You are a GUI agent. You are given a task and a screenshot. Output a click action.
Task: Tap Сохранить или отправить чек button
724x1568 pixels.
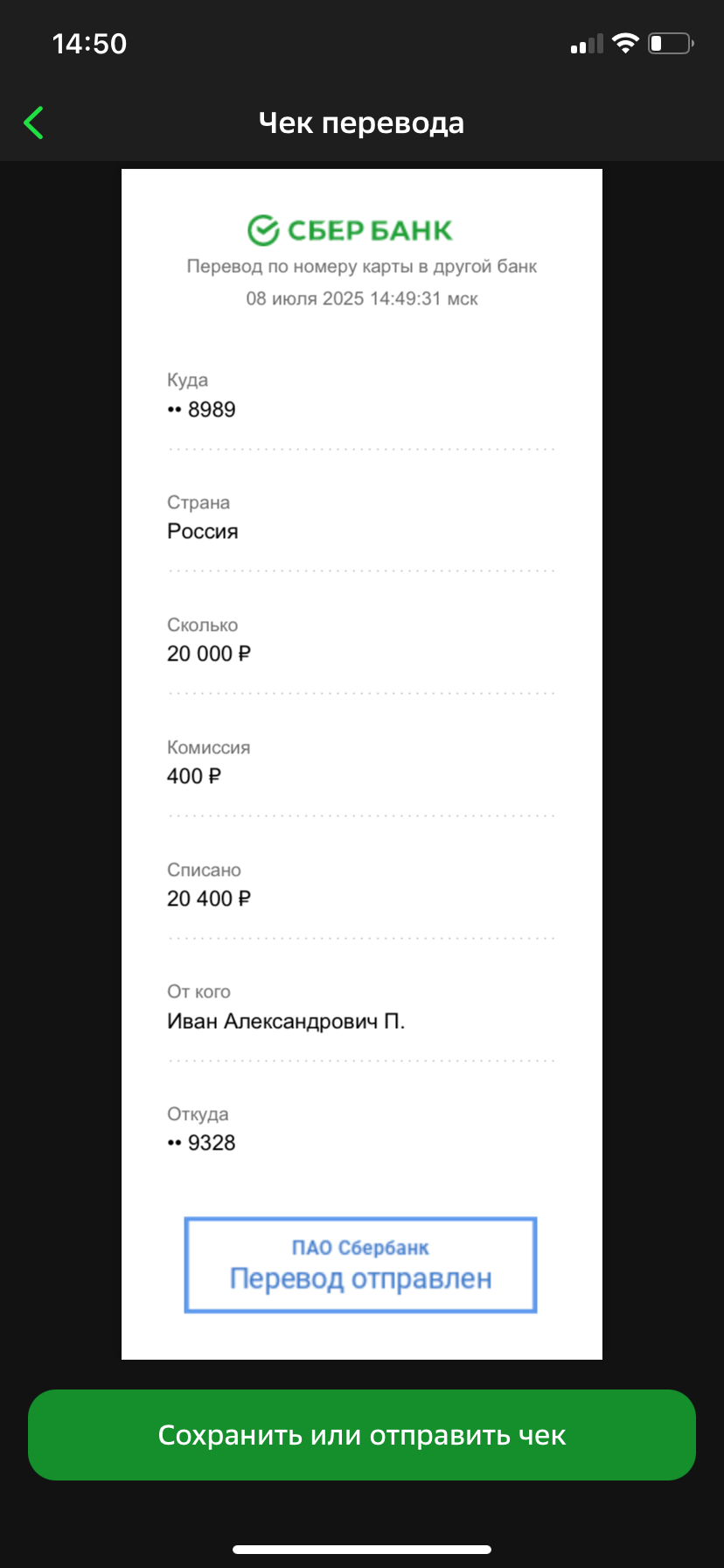click(x=362, y=1435)
